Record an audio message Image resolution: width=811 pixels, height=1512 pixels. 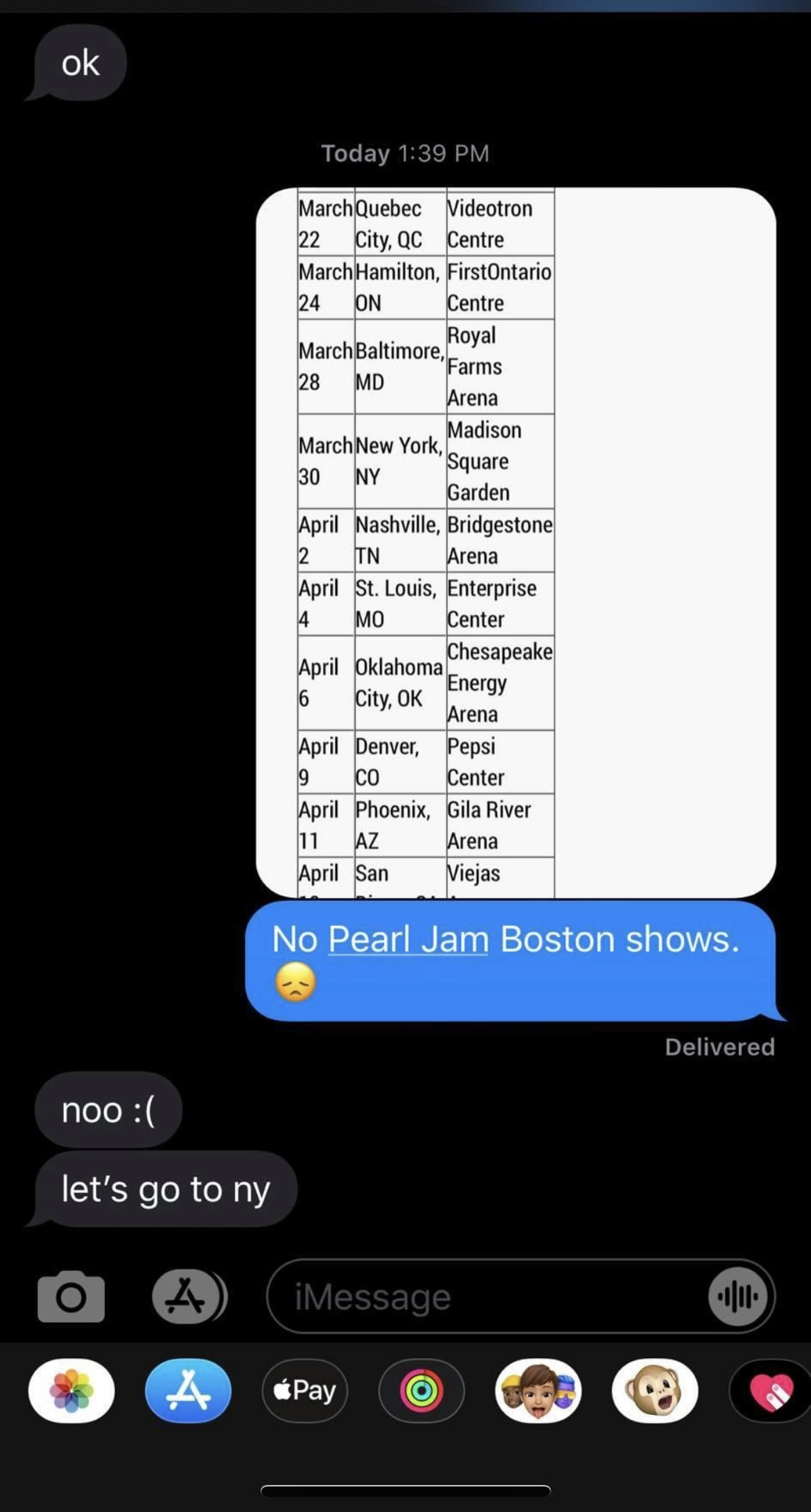[738, 1296]
